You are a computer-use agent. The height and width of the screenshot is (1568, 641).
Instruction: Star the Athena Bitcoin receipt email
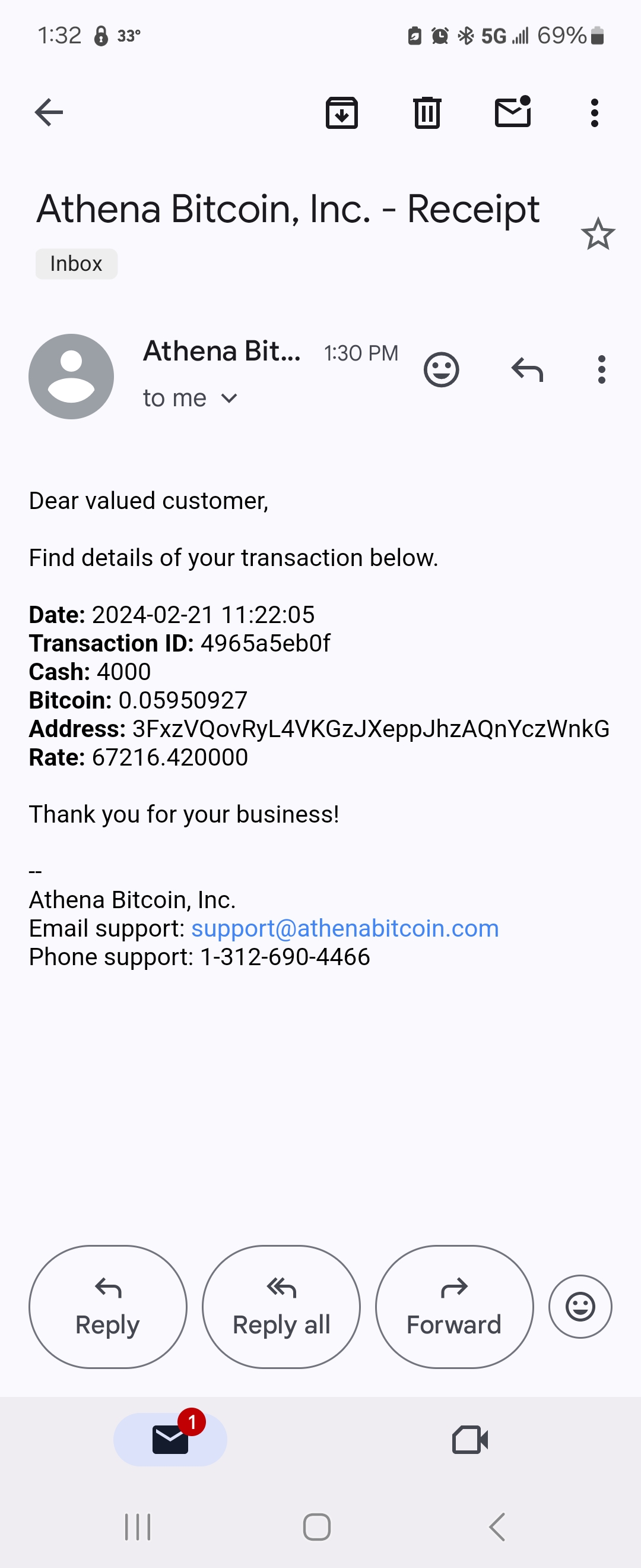(x=598, y=235)
